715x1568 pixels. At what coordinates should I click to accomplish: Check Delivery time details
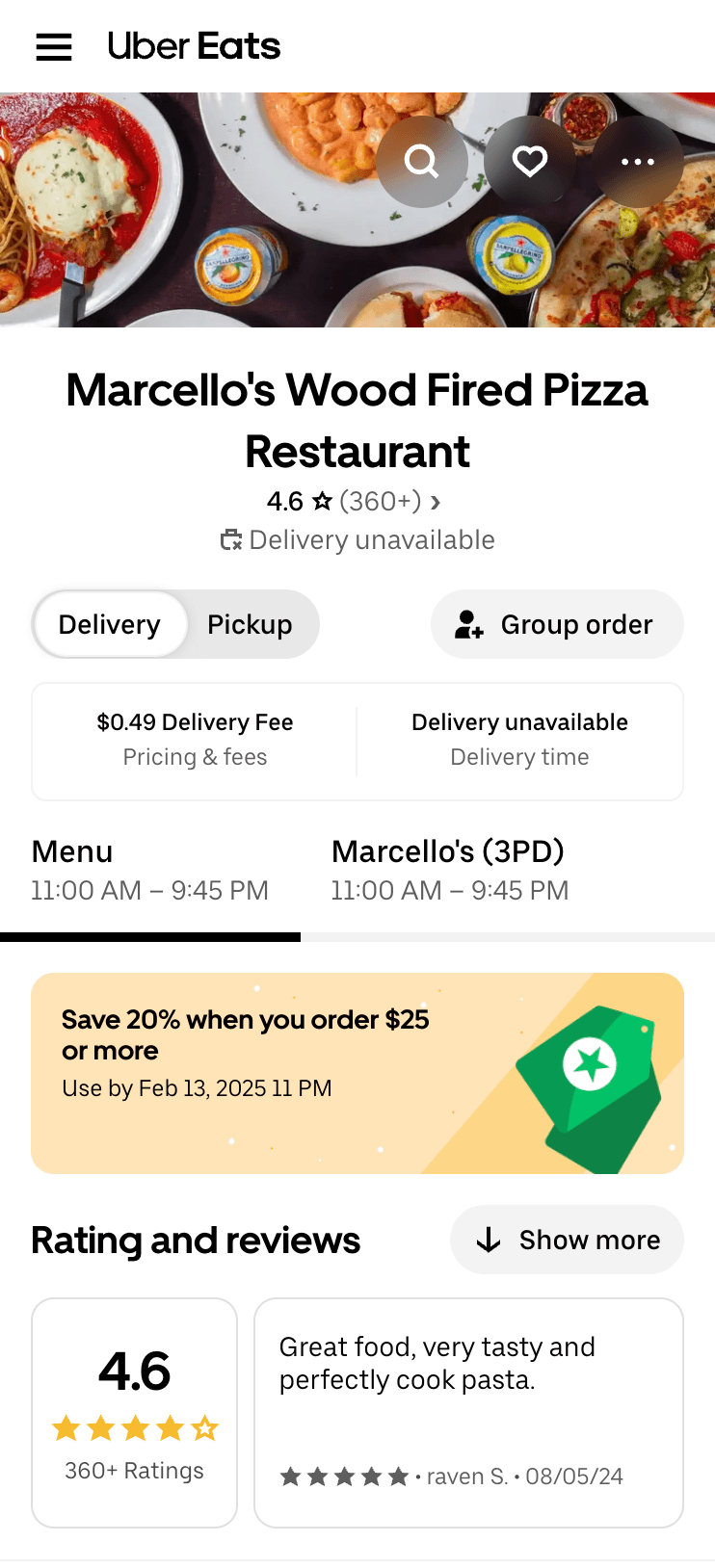pos(519,740)
